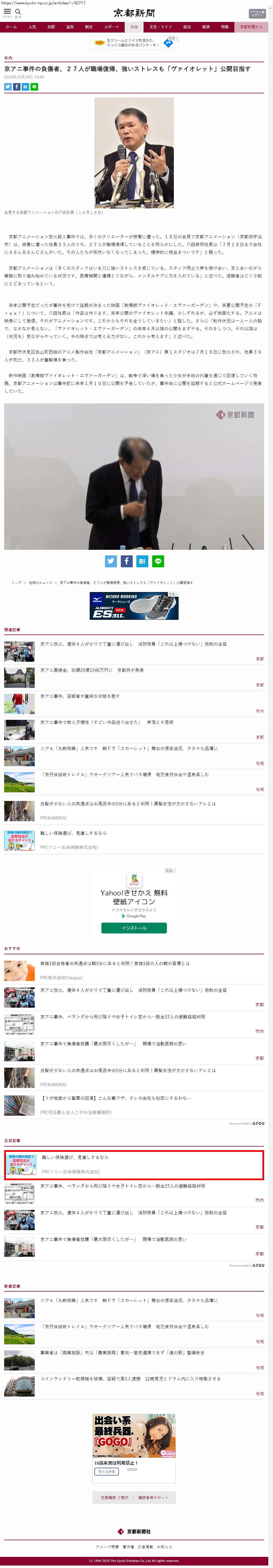Switch to the ホーム tab
Image resolution: width=273 pixels, height=1568 pixels.
tap(11, 27)
